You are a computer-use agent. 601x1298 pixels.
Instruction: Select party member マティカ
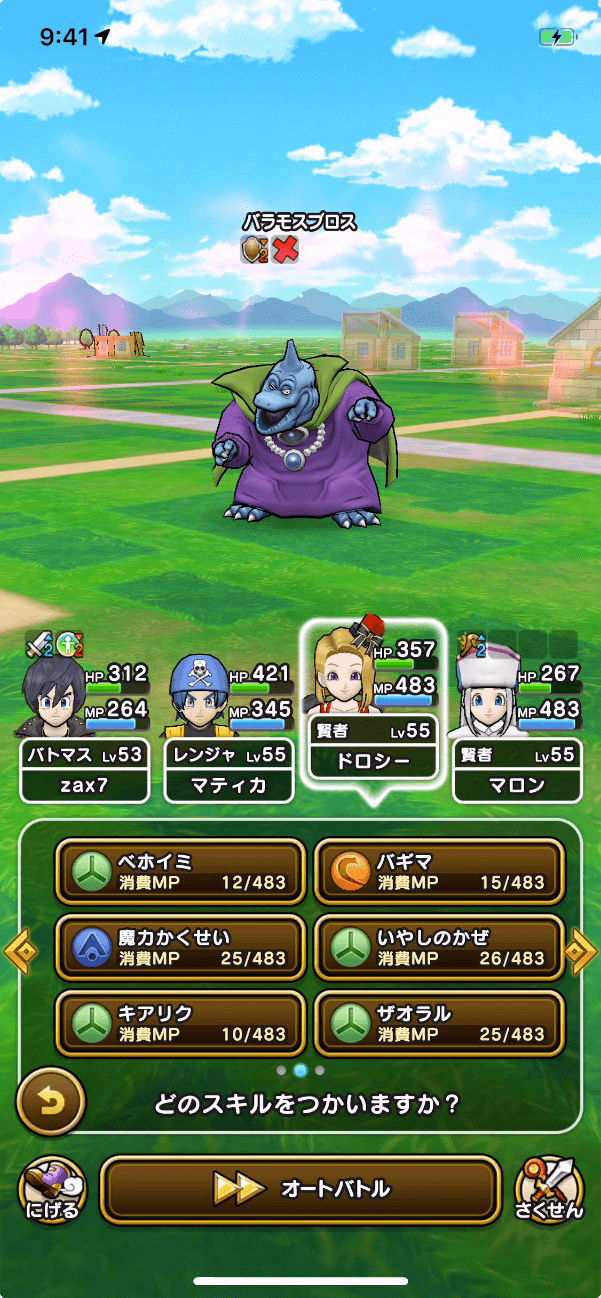click(228, 720)
